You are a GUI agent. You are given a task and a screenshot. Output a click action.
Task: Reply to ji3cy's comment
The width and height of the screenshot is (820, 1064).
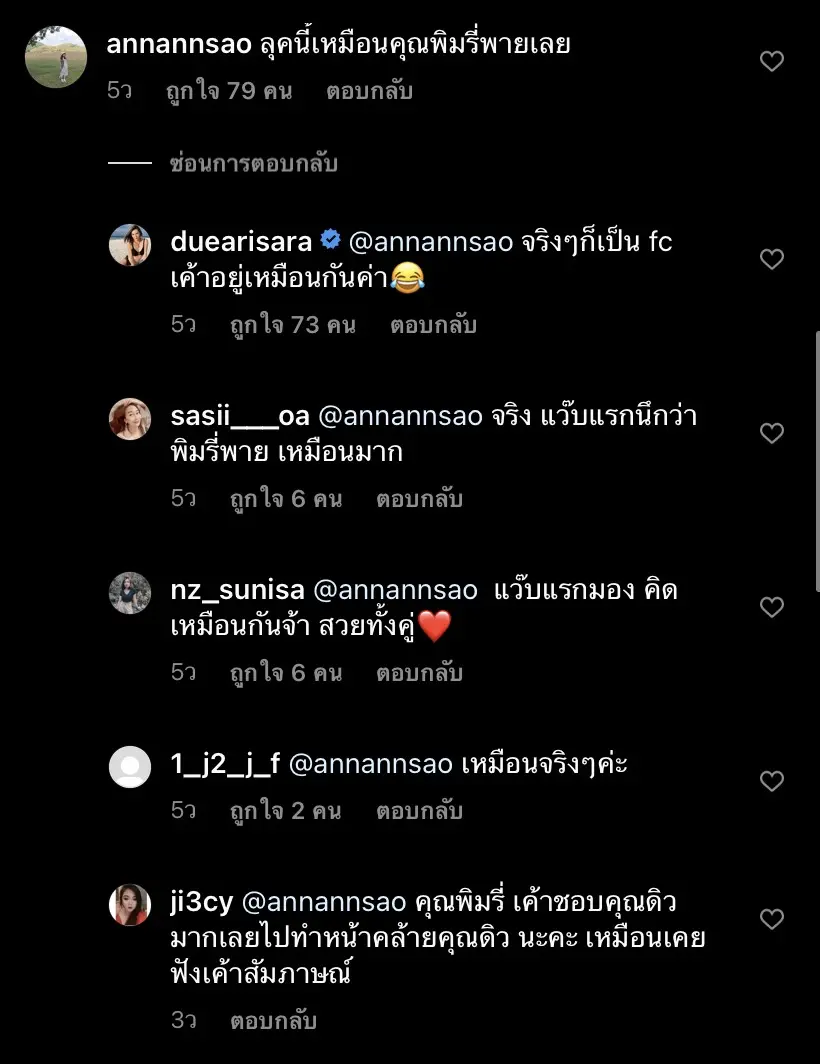[x=273, y=1021]
